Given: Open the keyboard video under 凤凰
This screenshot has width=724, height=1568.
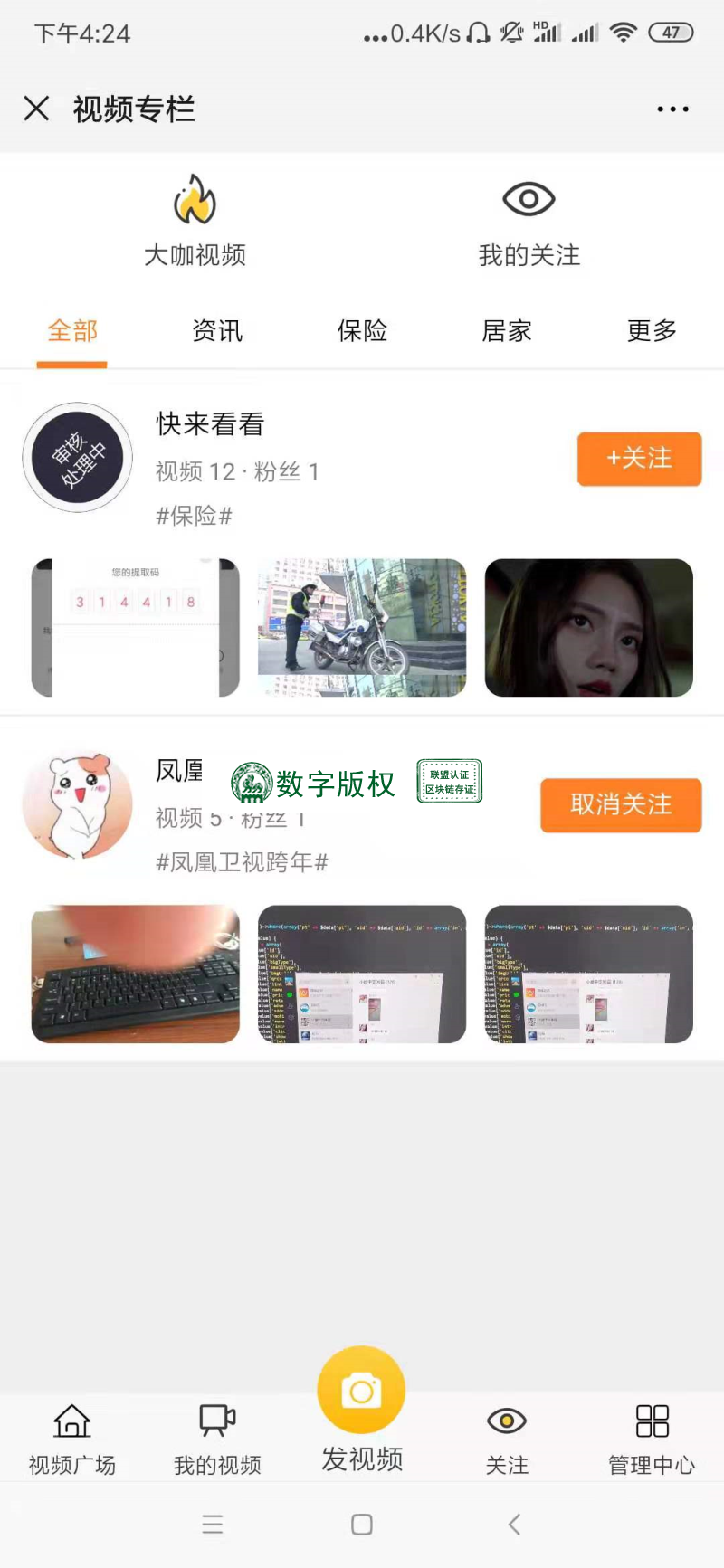Looking at the screenshot, I should pos(136,974).
